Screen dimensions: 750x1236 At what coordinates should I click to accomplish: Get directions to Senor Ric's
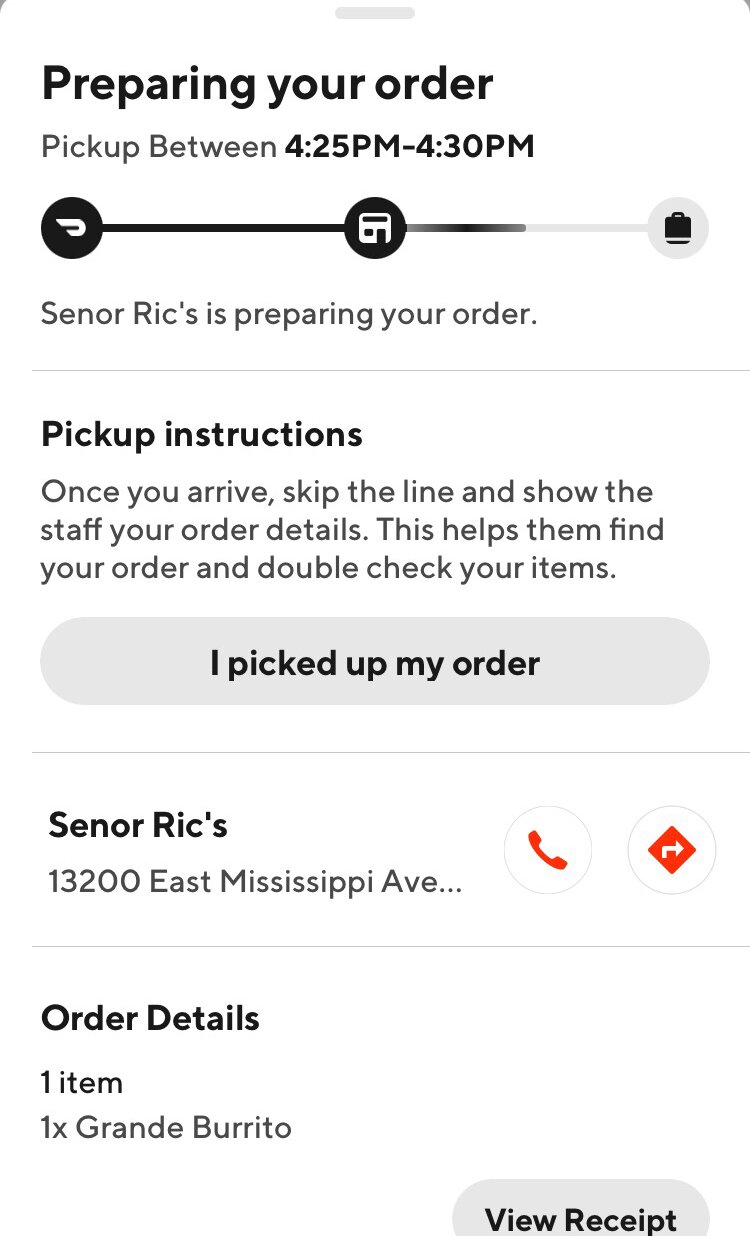[x=671, y=850]
